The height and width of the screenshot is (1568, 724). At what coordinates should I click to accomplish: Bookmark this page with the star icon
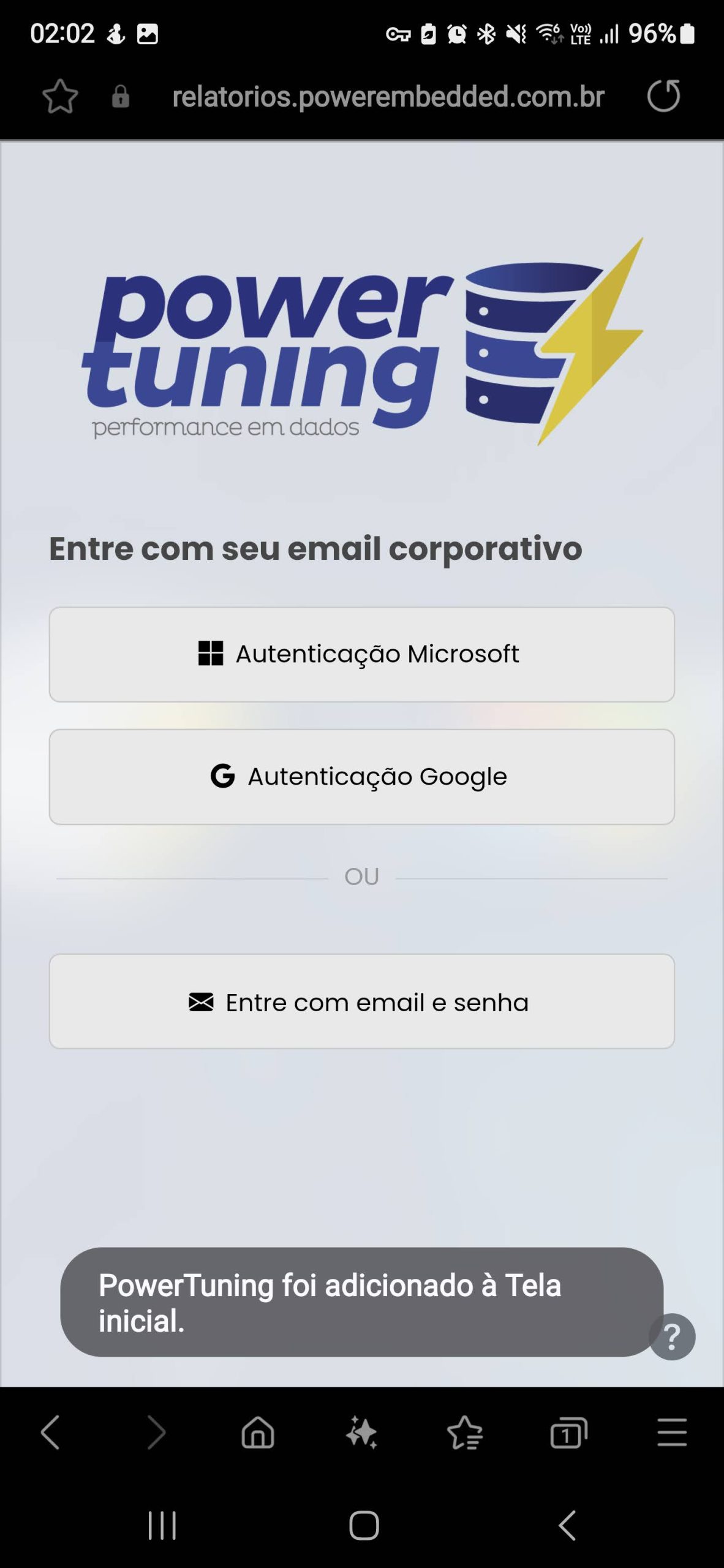[60, 96]
